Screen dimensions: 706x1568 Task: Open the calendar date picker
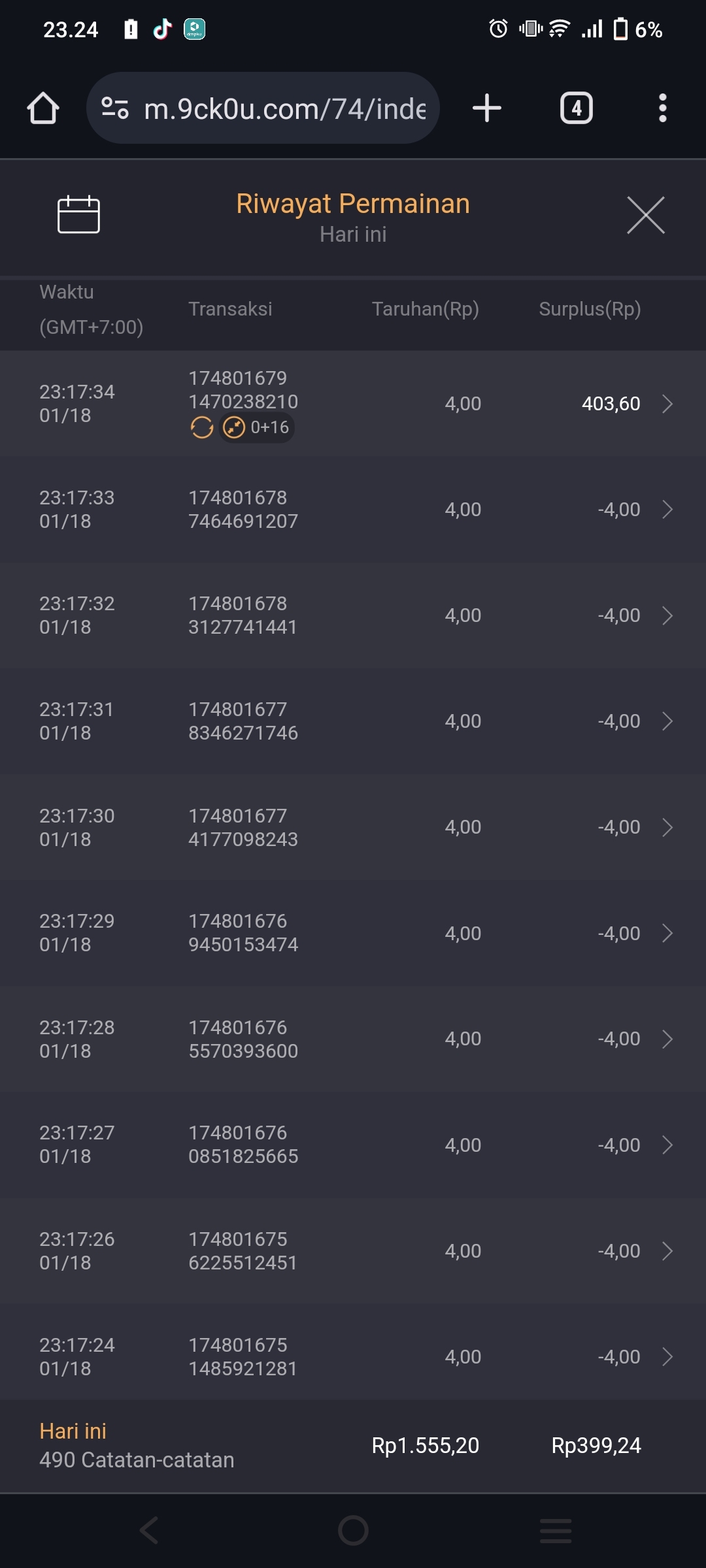(x=78, y=214)
